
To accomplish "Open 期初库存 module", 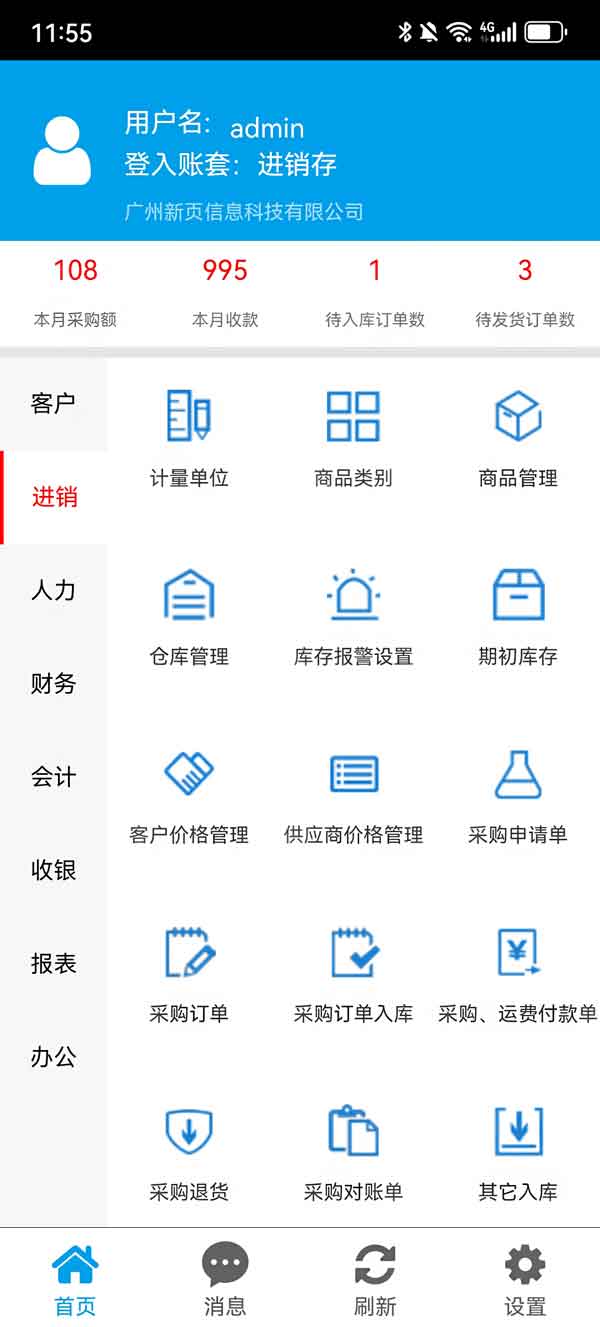I will 518,615.
